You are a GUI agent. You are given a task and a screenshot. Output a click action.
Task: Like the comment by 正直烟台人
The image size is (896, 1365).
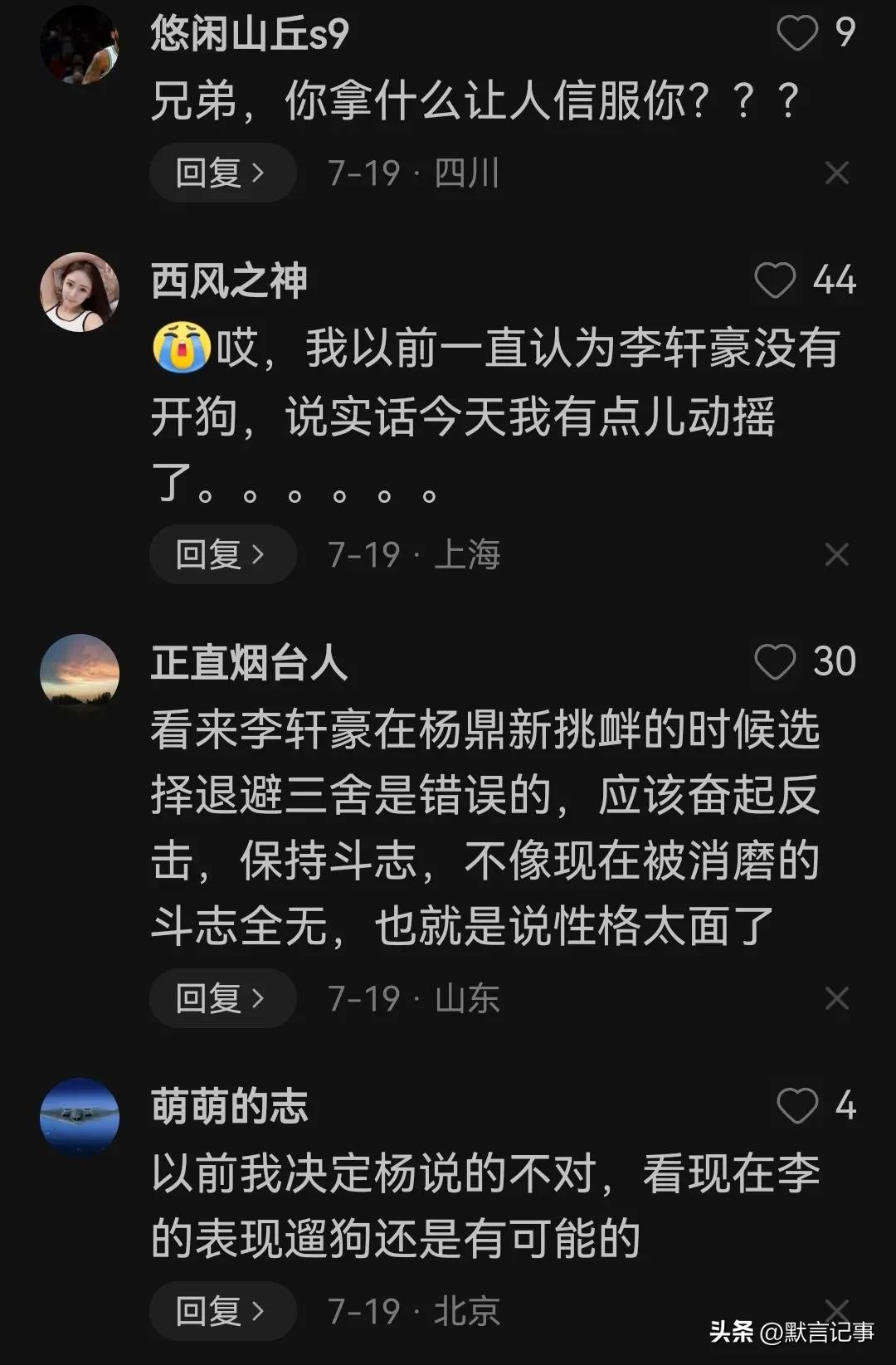point(775,661)
